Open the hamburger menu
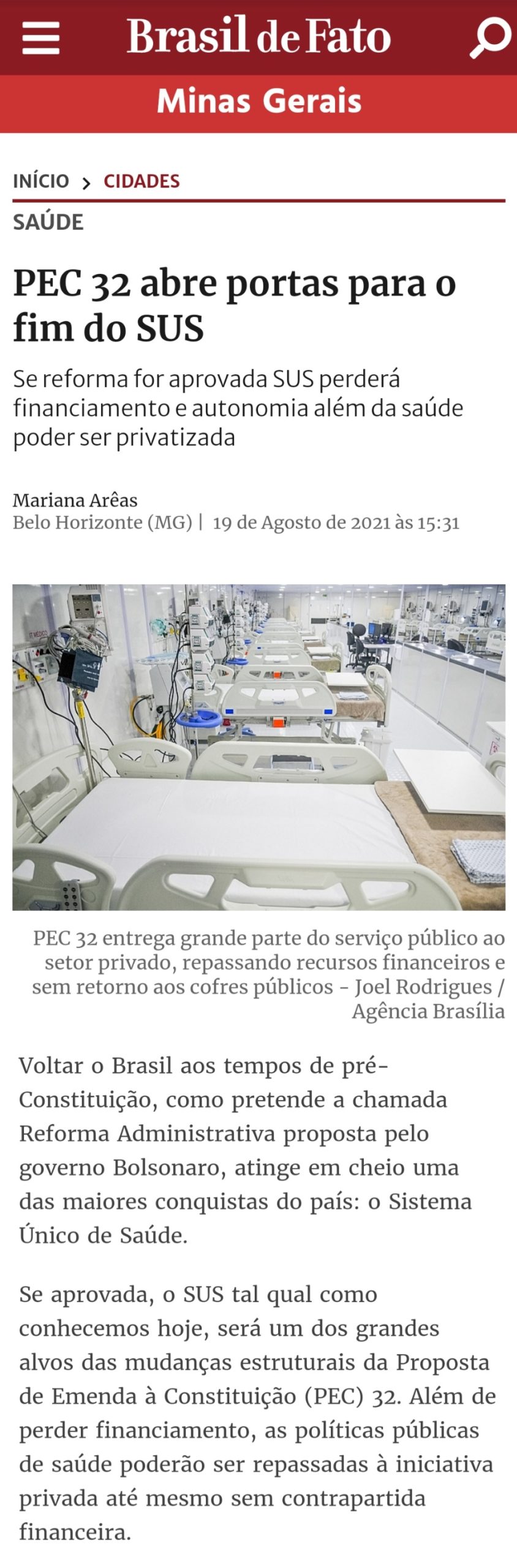This screenshot has height=1568, width=517. tap(40, 38)
